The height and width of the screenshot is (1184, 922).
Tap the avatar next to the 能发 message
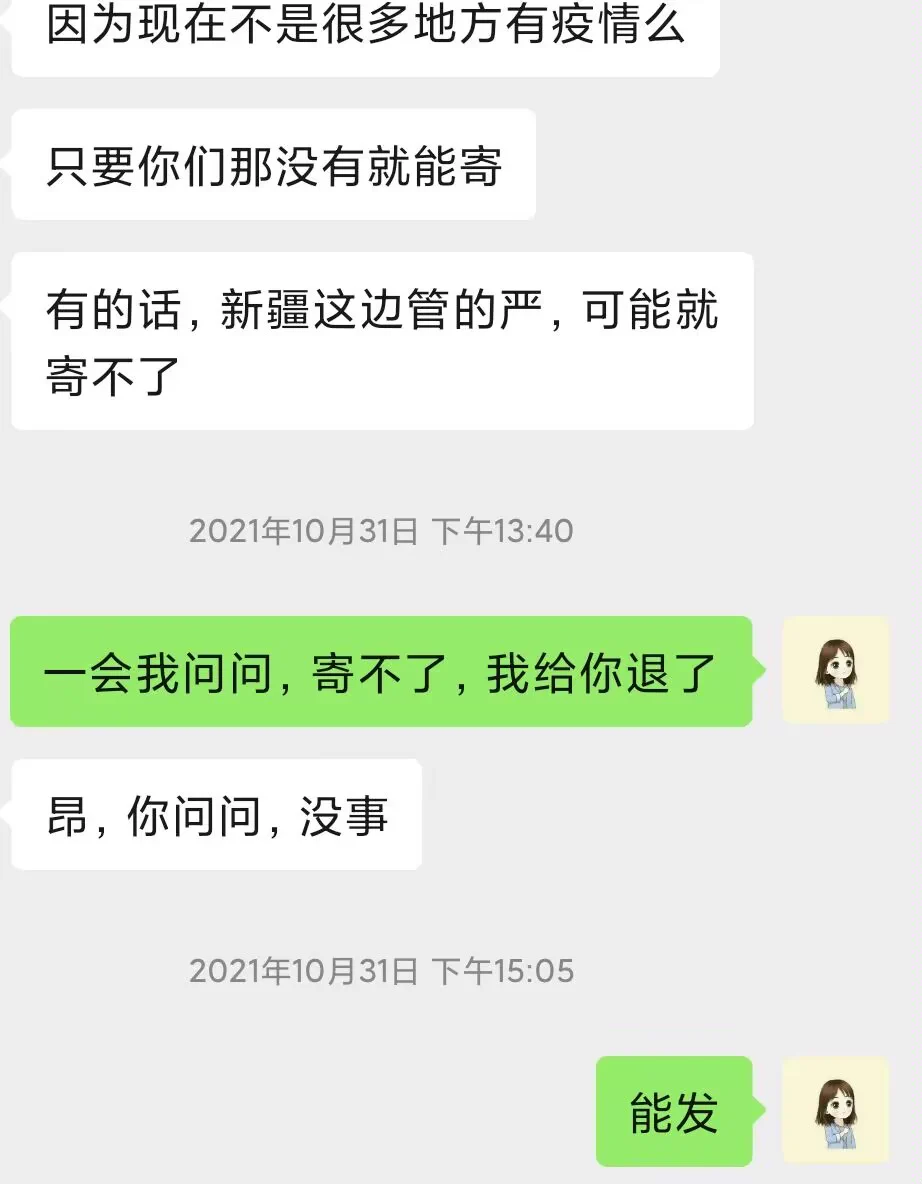(835, 1110)
